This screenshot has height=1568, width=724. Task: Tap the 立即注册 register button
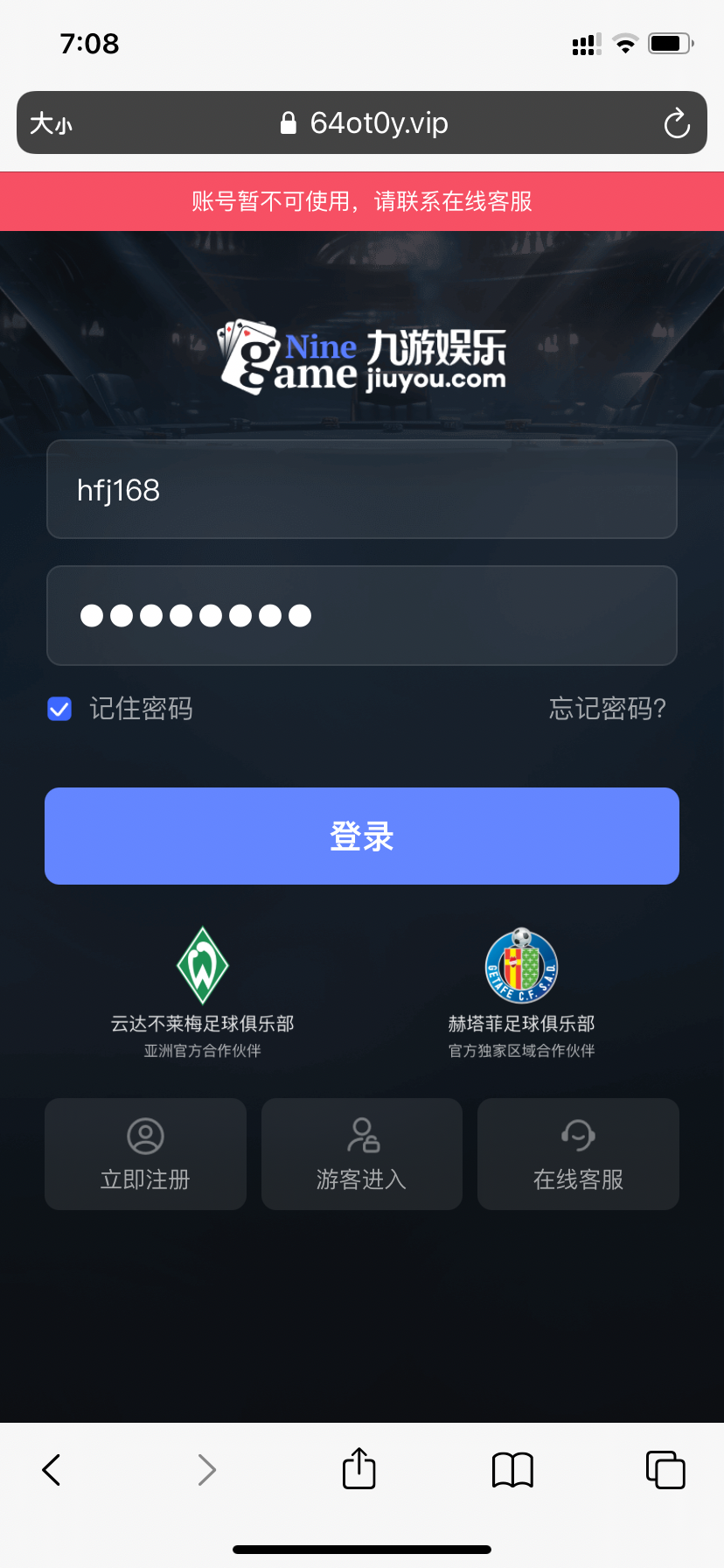pyautogui.click(x=144, y=1179)
